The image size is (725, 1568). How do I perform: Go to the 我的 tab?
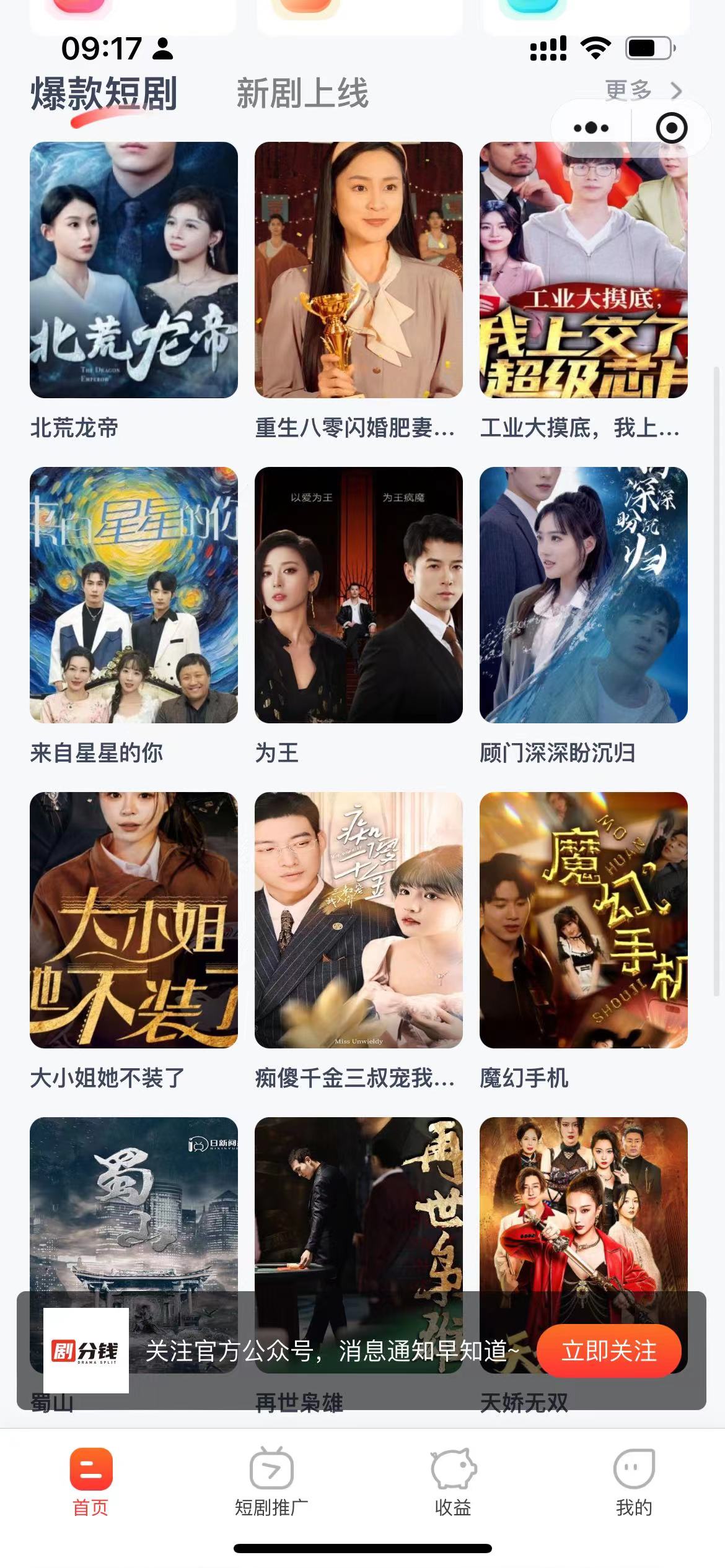pyautogui.click(x=634, y=1480)
